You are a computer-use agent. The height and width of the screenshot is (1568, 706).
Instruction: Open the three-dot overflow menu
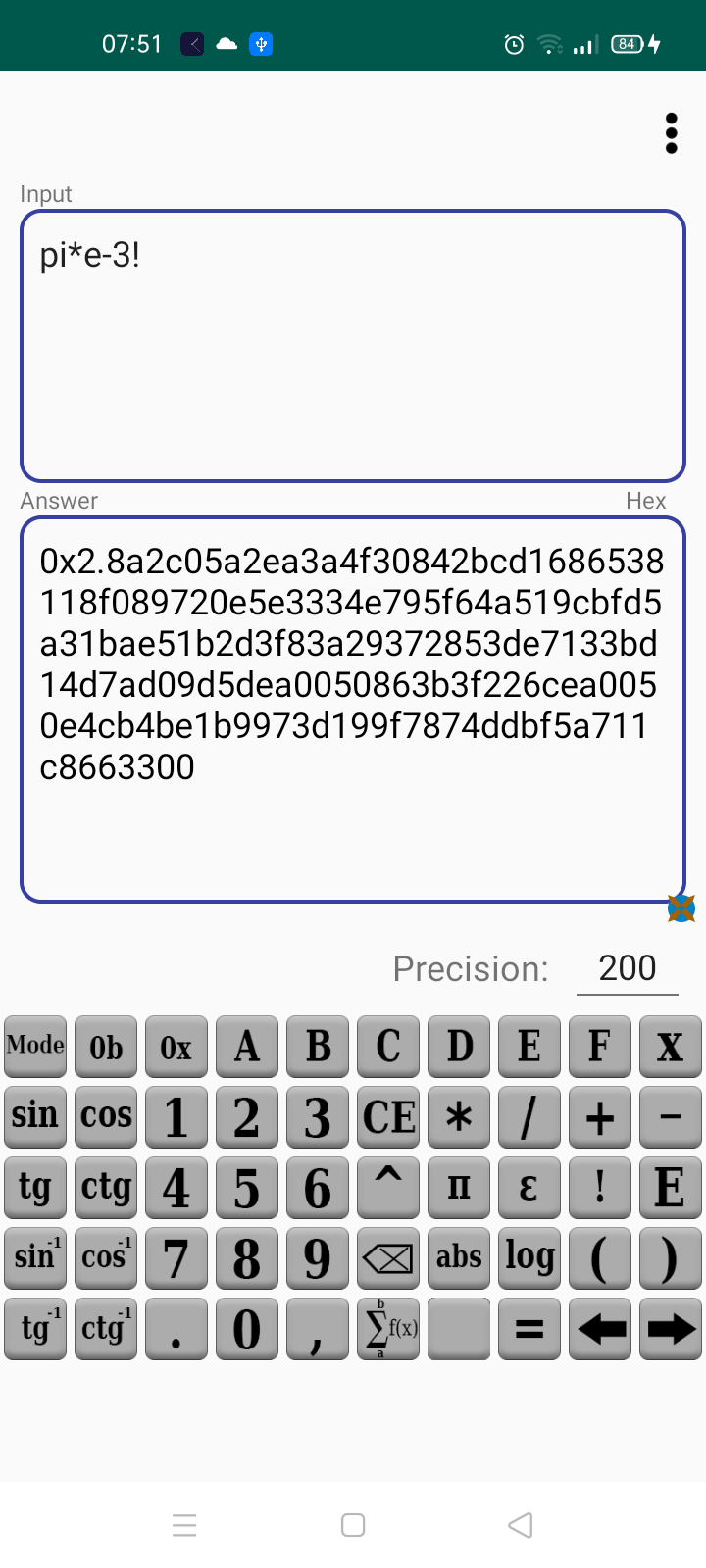pos(671,133)
